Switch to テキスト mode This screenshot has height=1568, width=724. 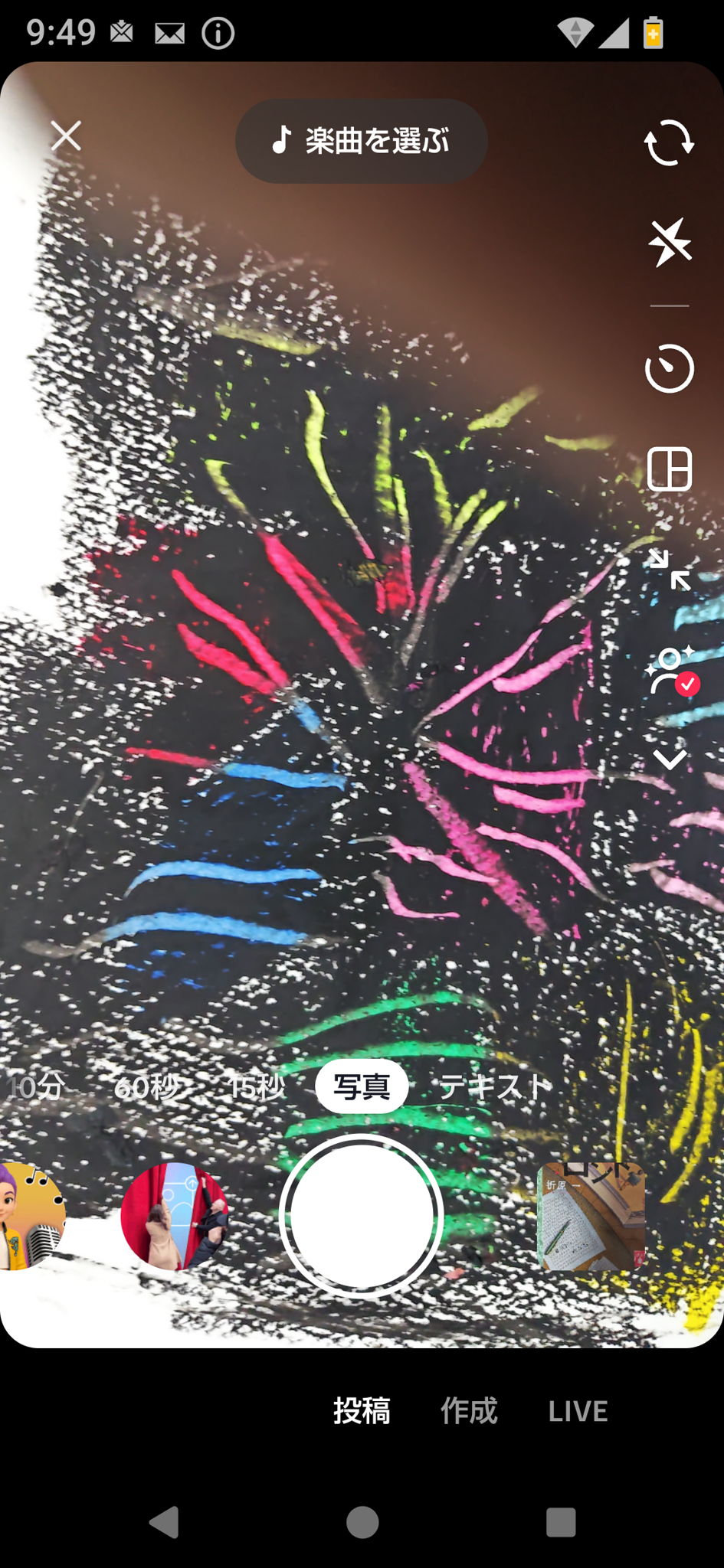(x=494, y=1086)
